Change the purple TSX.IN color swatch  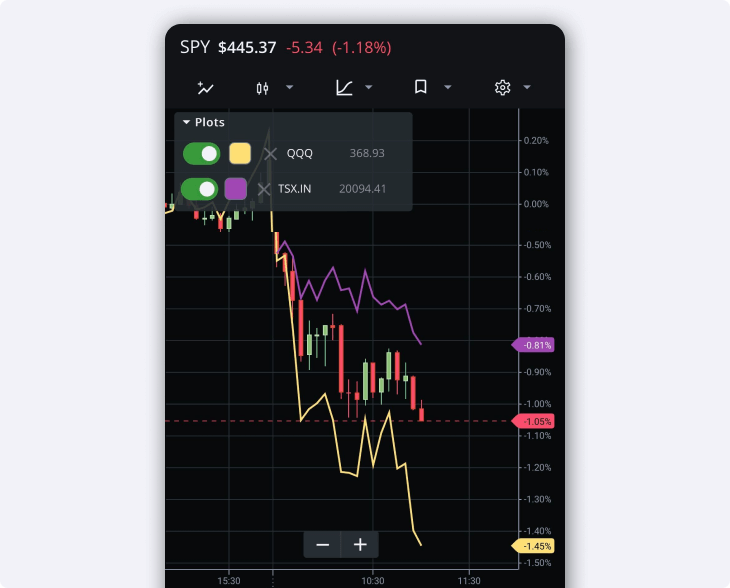[236, 188]
